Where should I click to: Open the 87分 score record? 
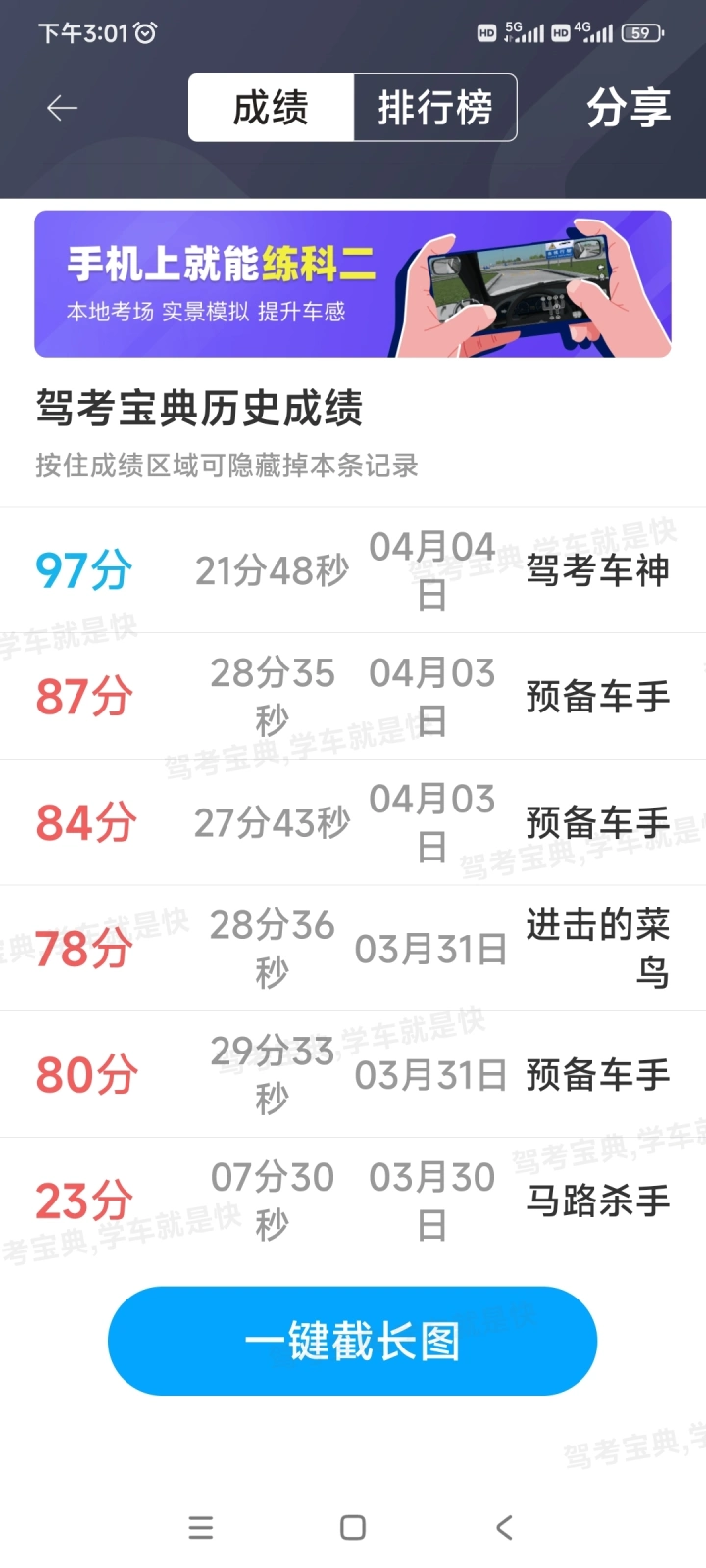[353, 697]
